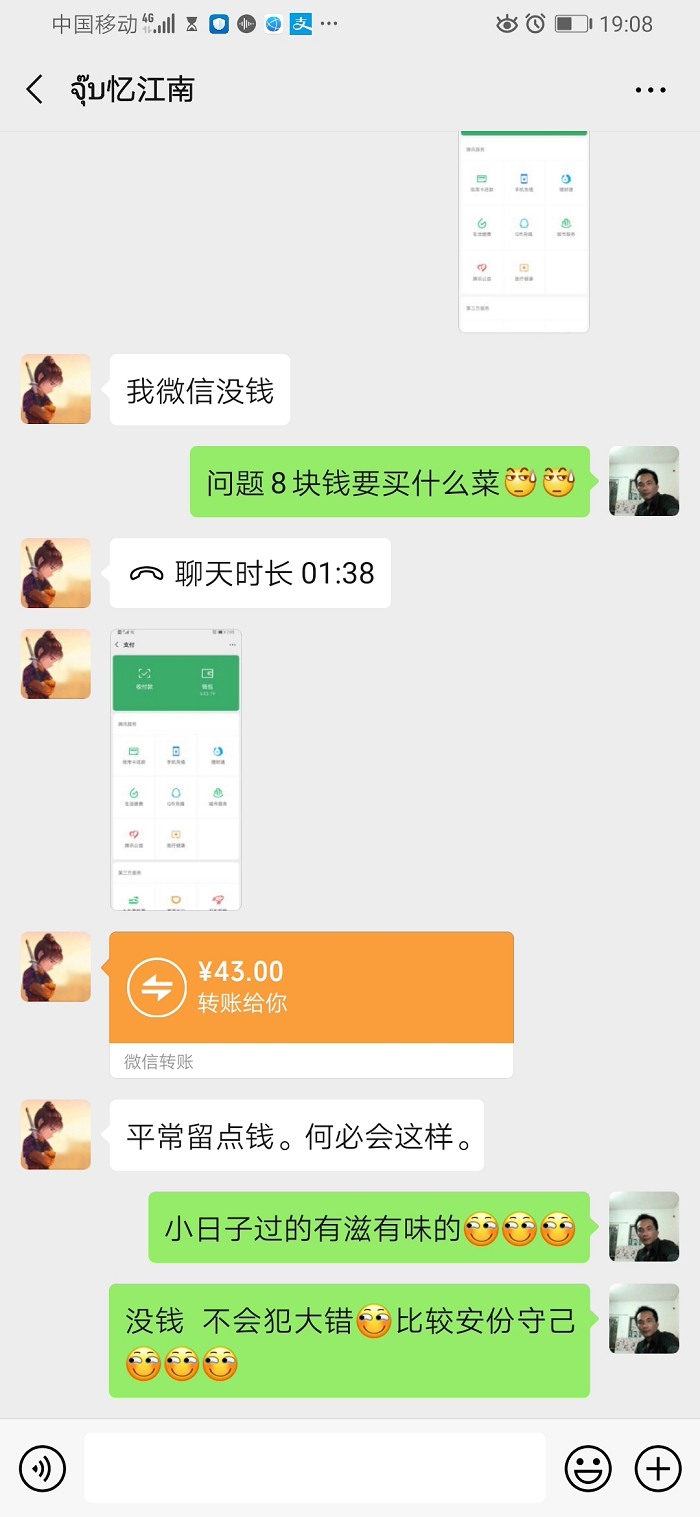Open the partially visible image at top
The image size is (700, 1517).
tap(524, 232)
